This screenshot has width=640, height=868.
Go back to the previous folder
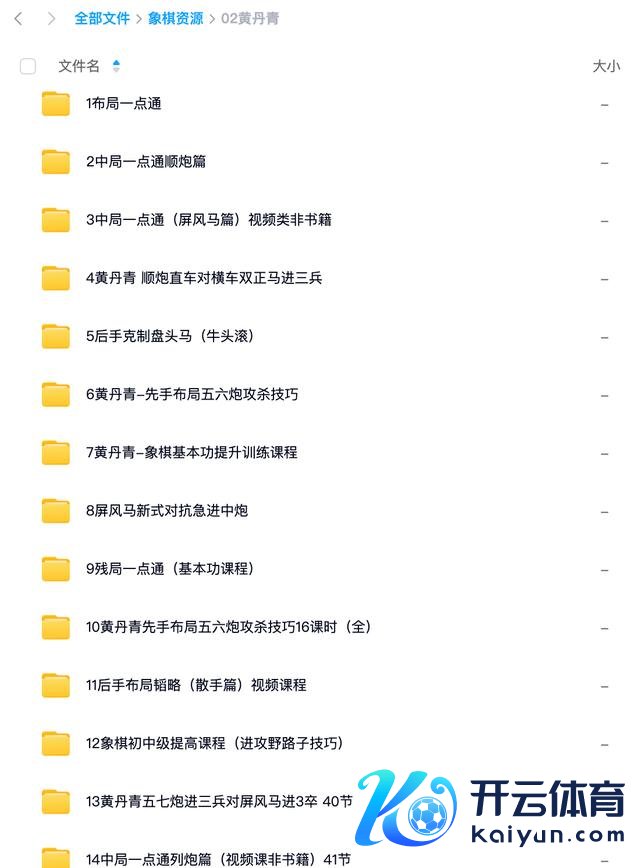[18, 18]
